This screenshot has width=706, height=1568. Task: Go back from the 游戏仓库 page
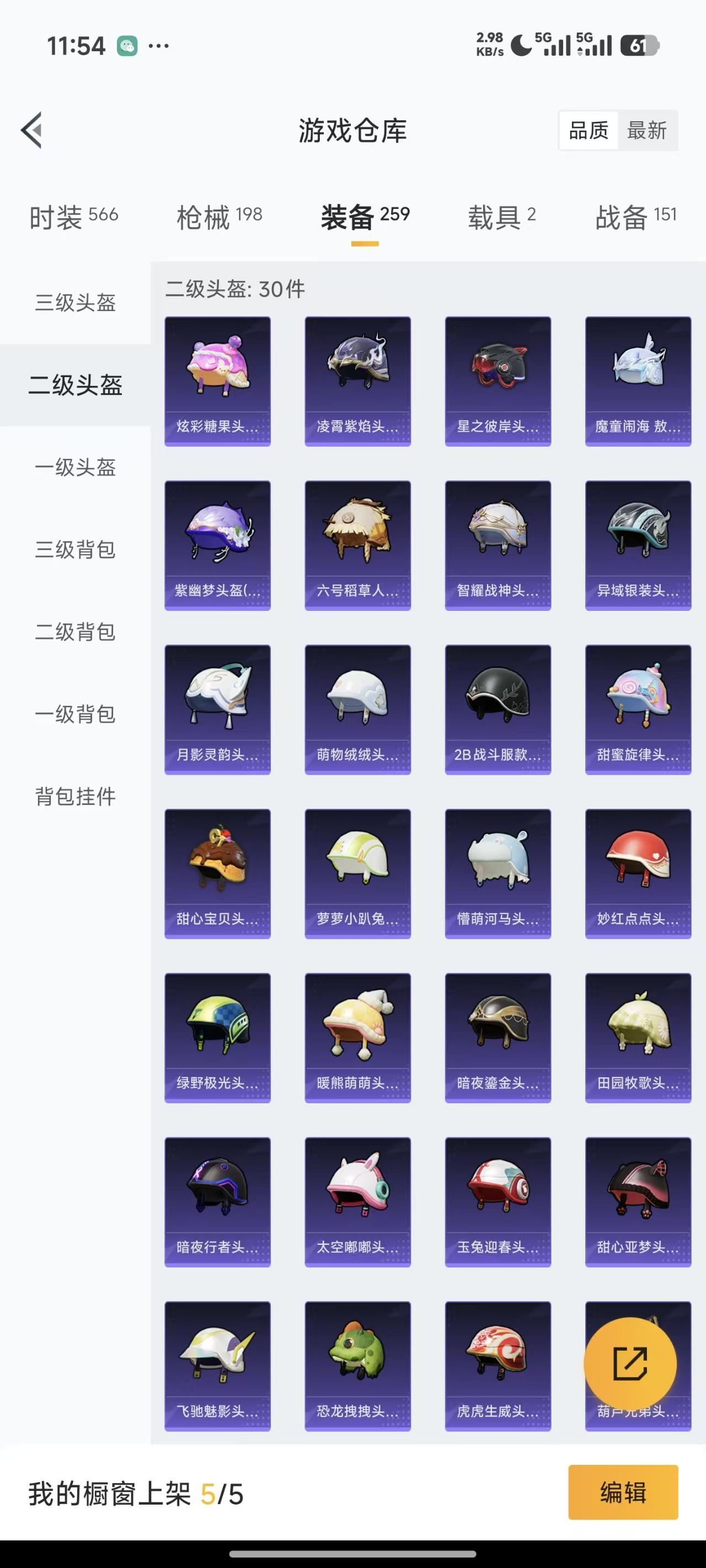pos(31,130)
